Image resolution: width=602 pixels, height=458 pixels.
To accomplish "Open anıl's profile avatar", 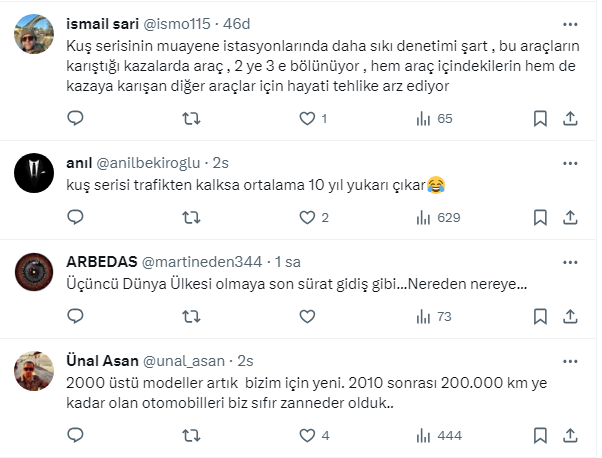I will [x=34, y=174].
